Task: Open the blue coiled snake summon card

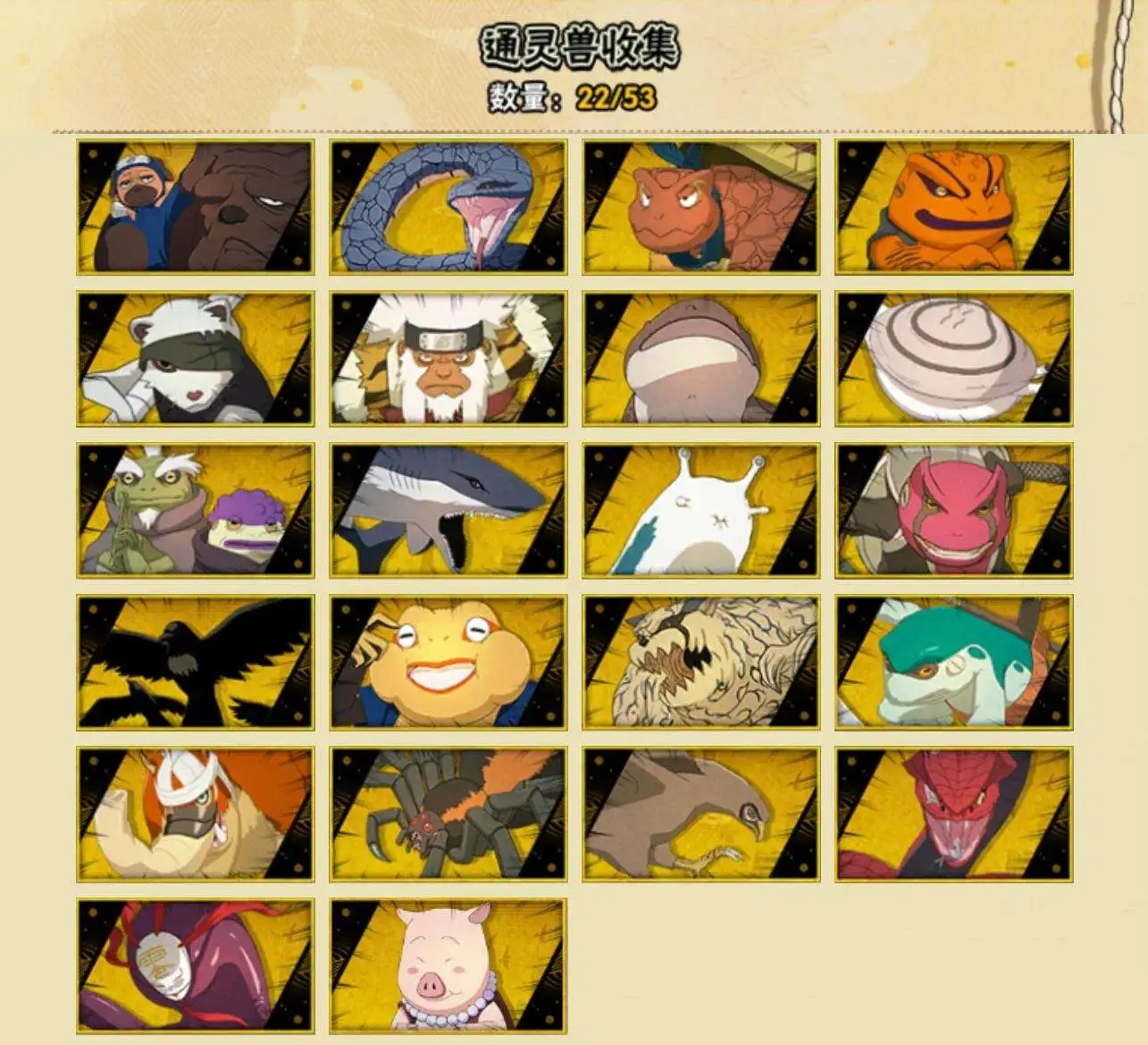Action: tap(448, 206)
